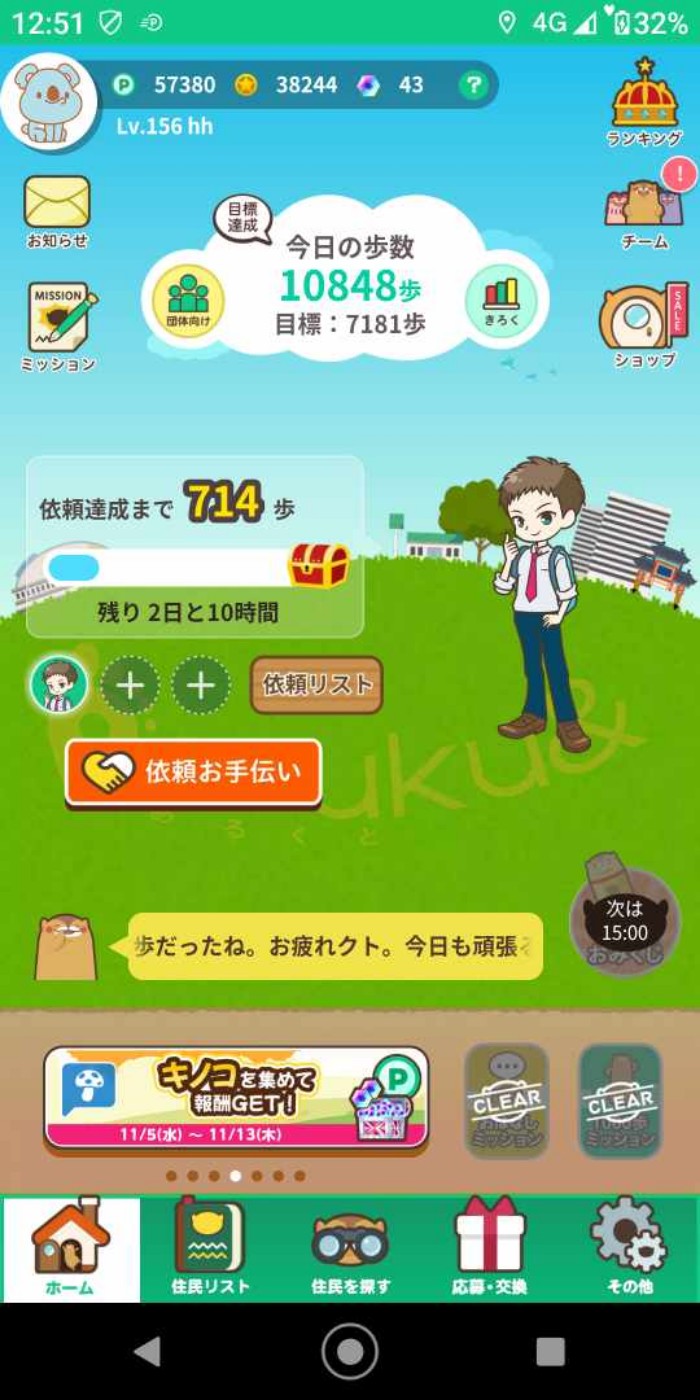Open the キノコを集めて報酬GET banner

[x=236, y=1097]
